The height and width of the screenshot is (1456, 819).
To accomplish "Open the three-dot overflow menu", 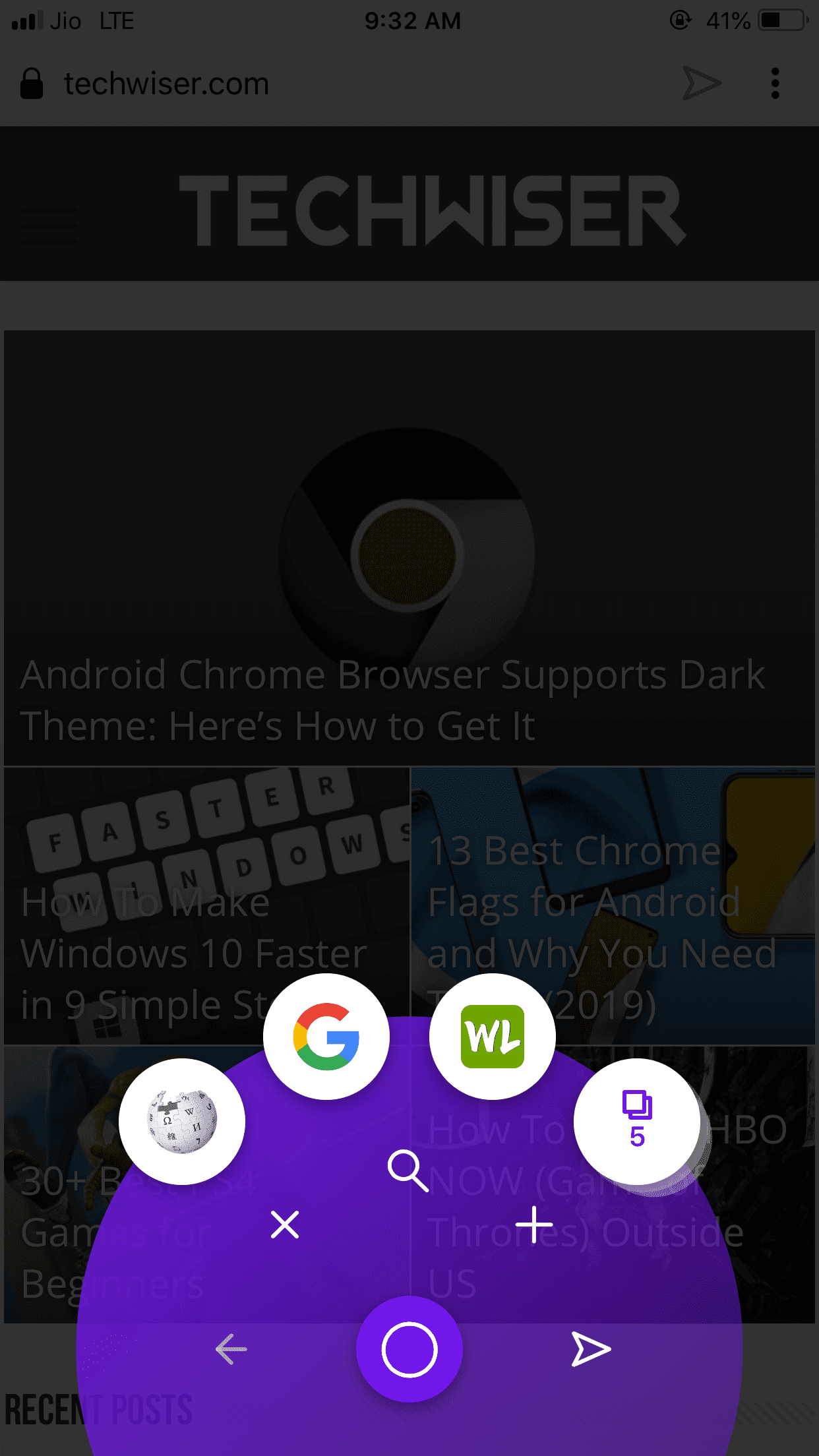I will tap(775, 84).
